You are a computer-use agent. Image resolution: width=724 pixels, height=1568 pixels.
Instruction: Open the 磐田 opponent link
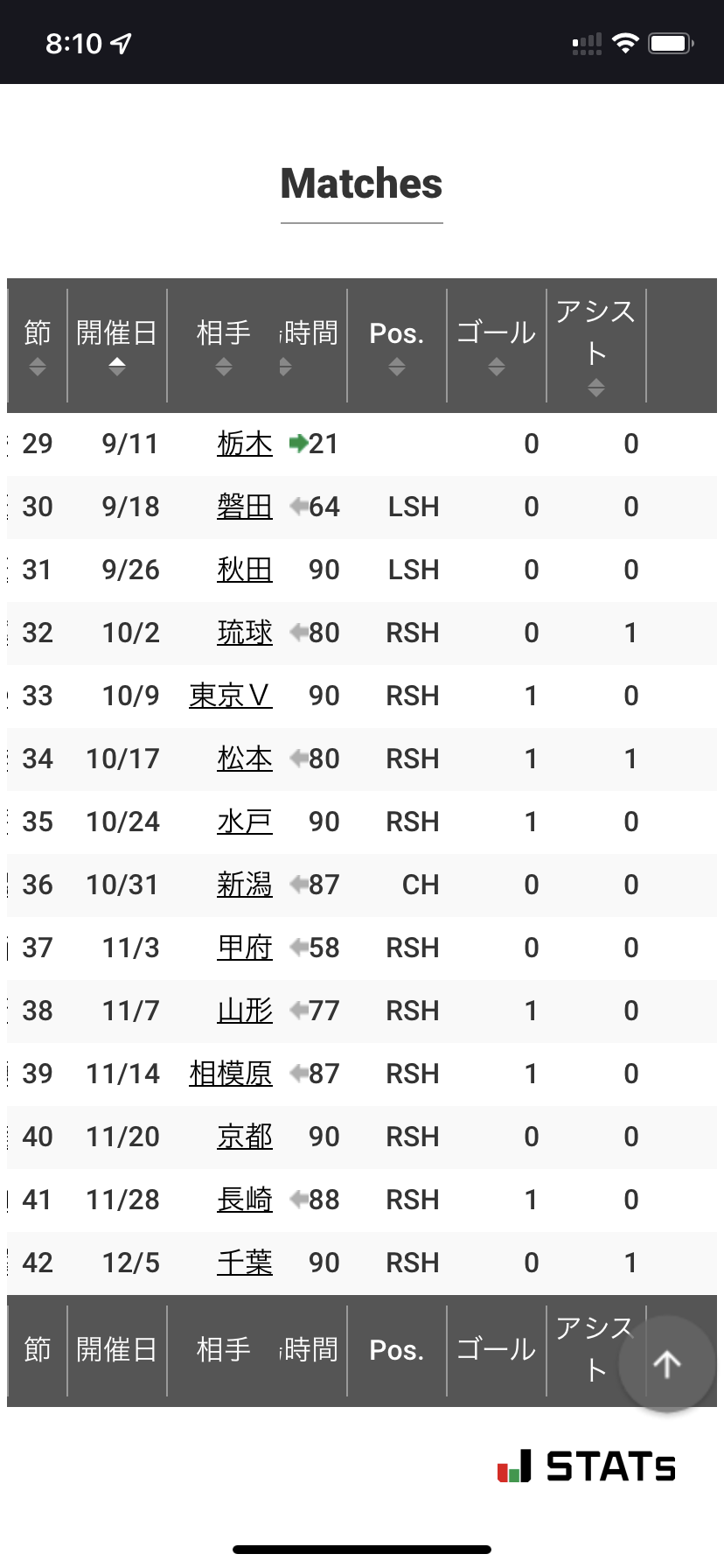point(245,507)
